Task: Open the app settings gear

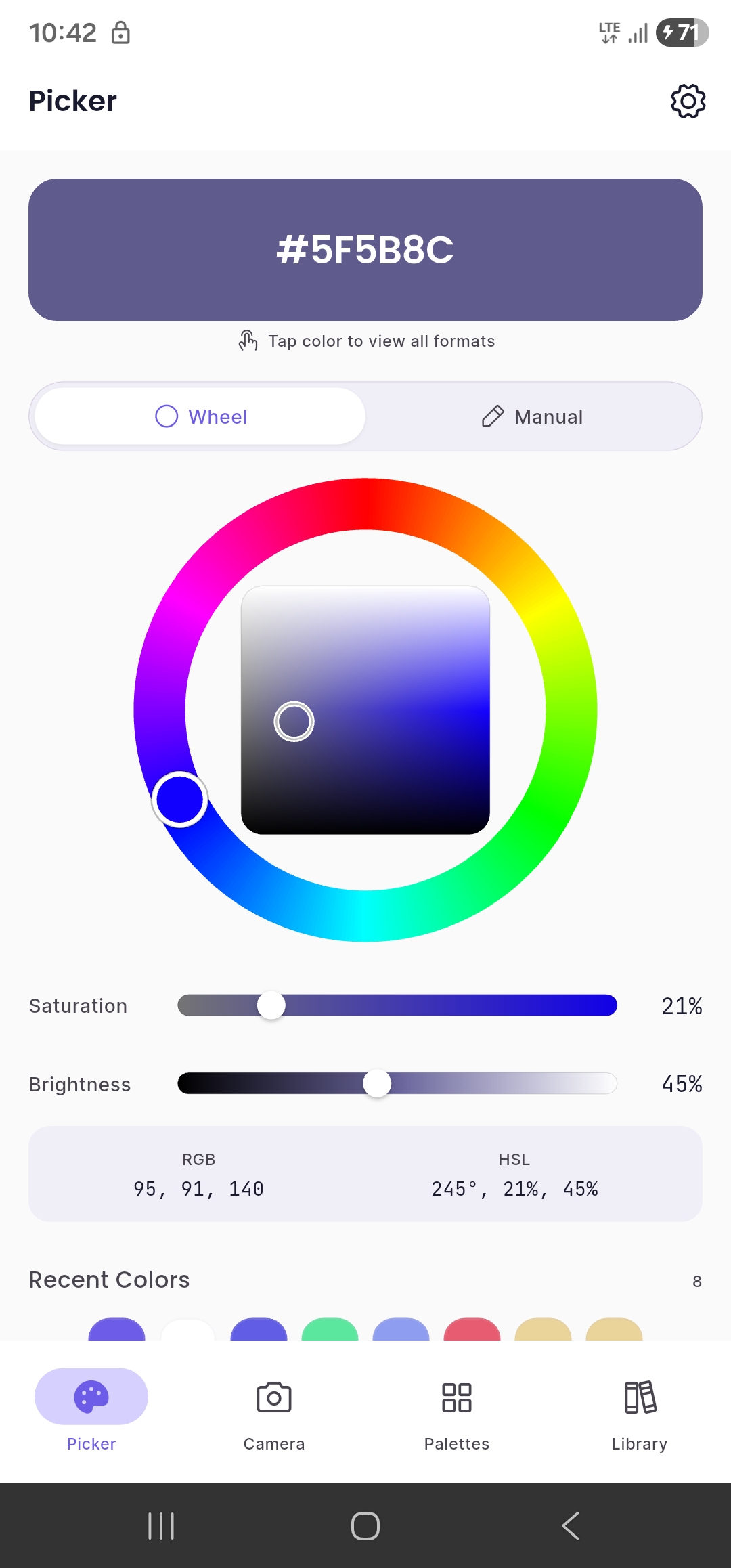Action: tap(688, 102)
